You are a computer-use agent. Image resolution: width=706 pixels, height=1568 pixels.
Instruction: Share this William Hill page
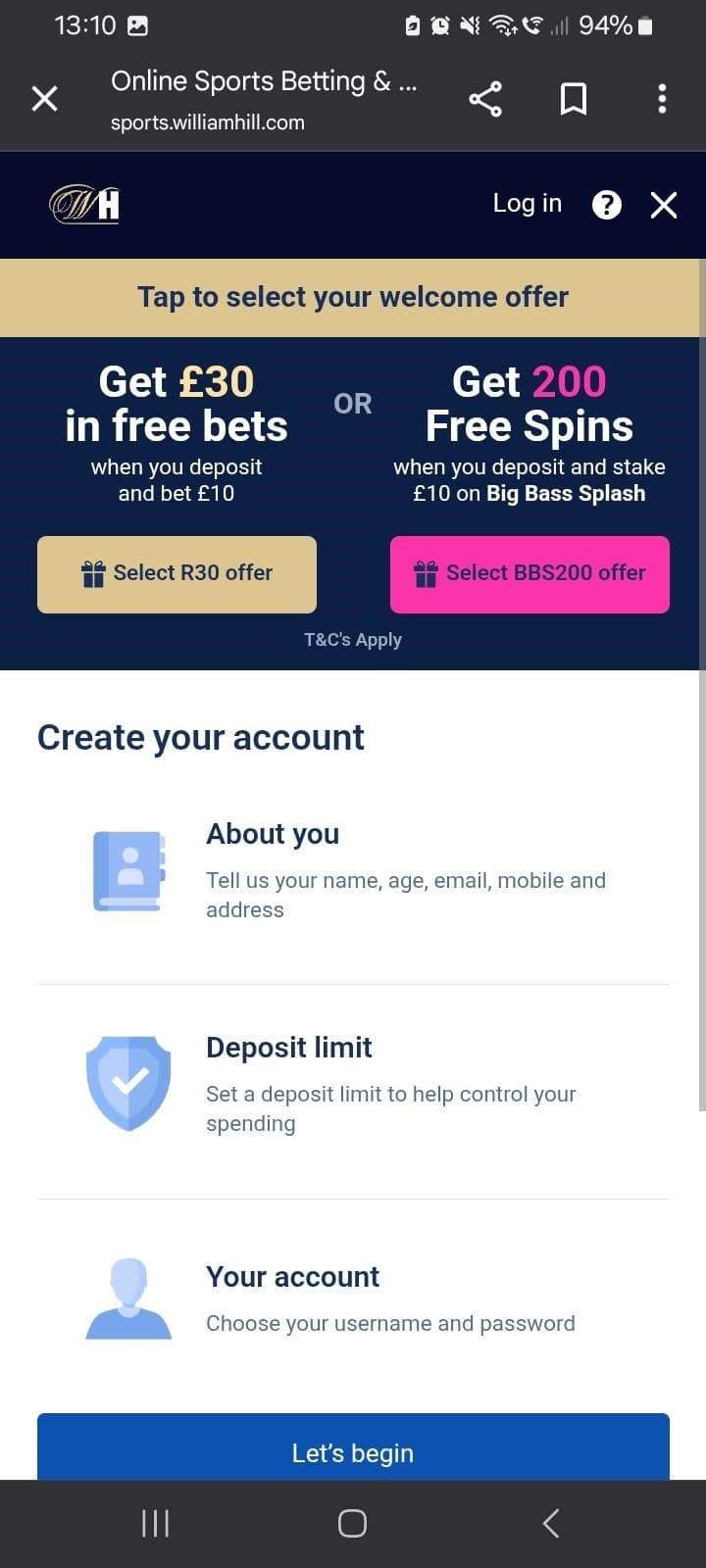[x=485, y=99]
